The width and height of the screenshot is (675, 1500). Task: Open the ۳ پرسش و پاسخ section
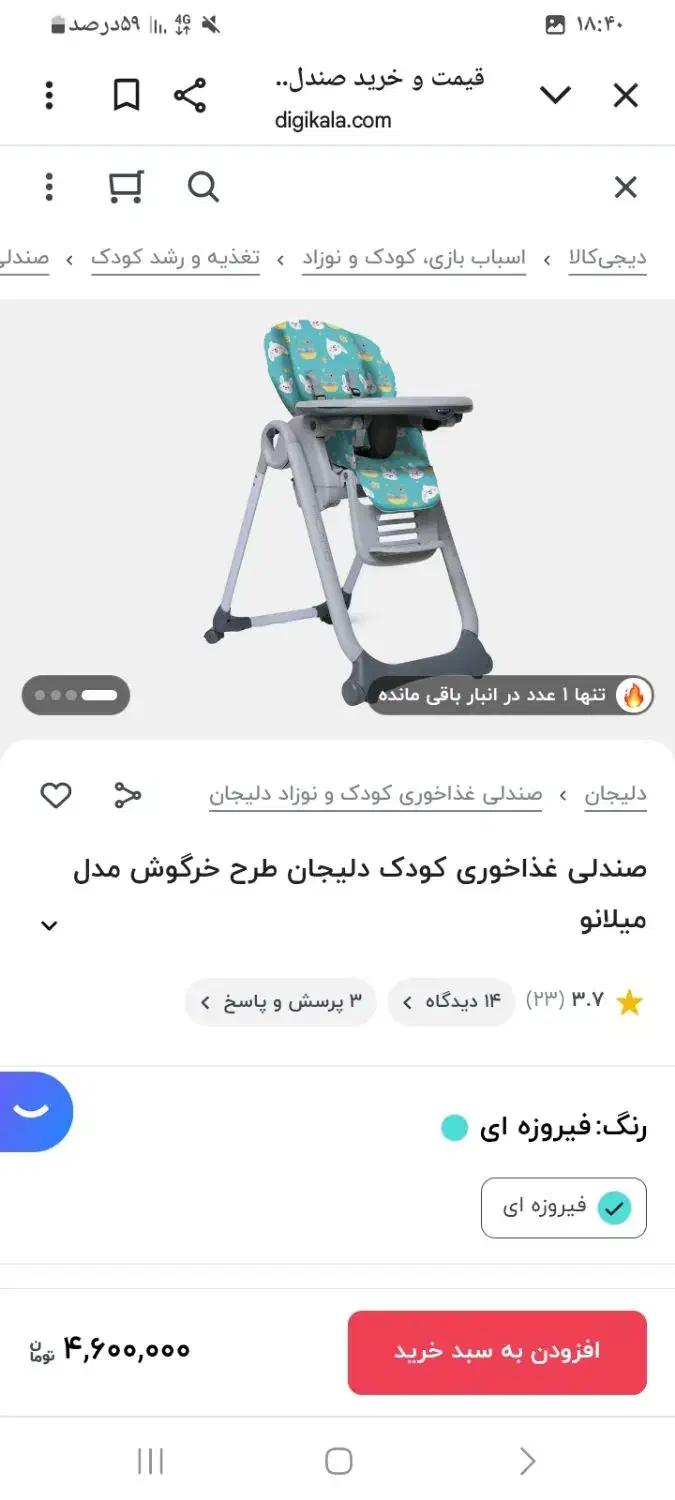(x=281, y=1002)
